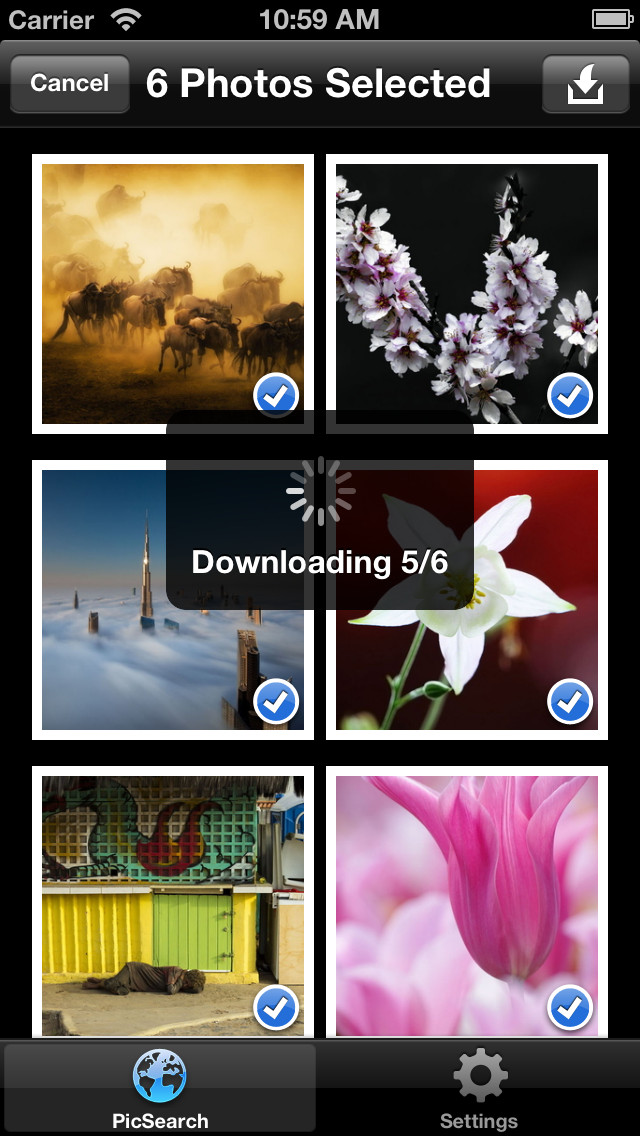Cancel the photo selection
Image resolution: width=640 pixels, height=1136 pixels.
70,83
